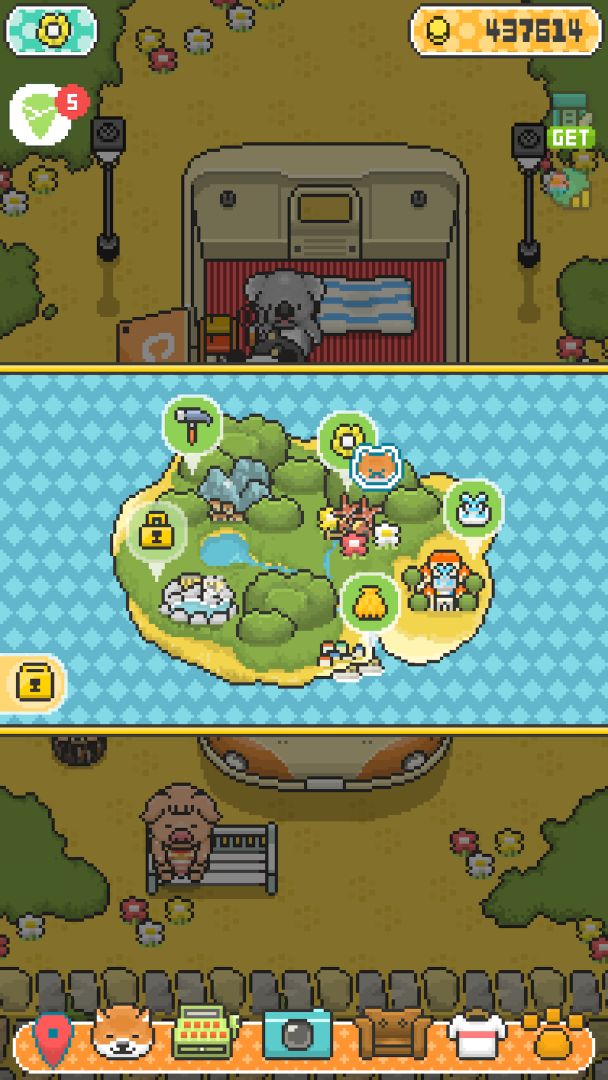This screenshot has width=608, height=1080.
Task: Open the camera tab
Action: coord(297,1035)
